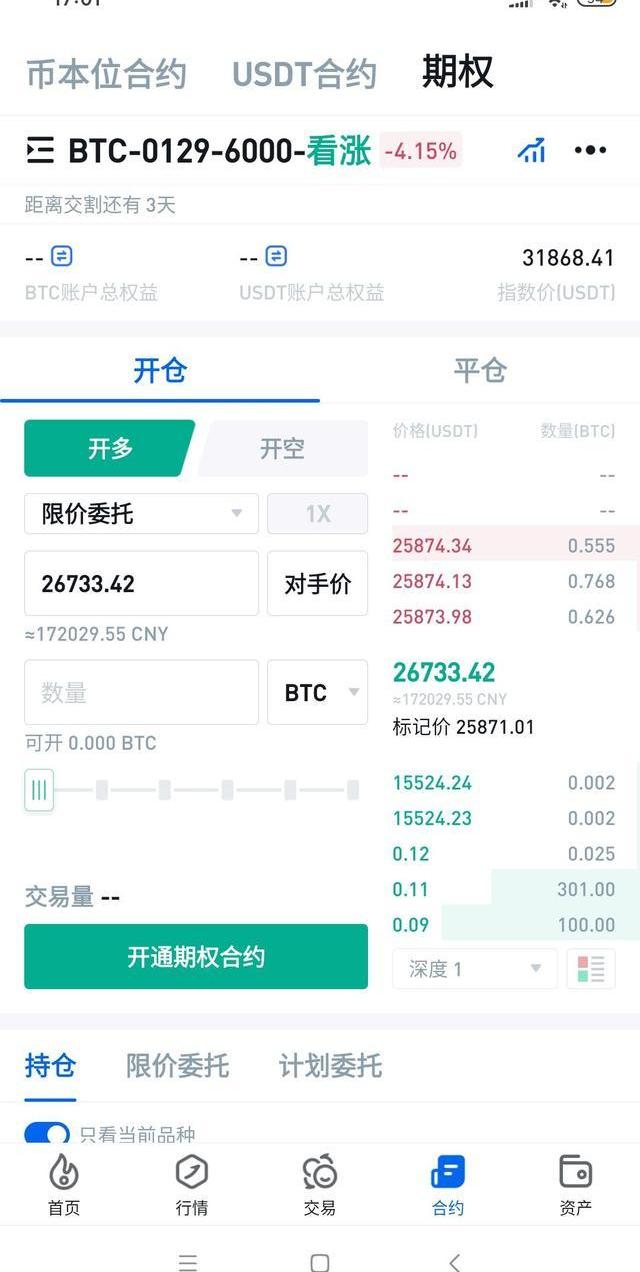640x1272 pixels.
Task: Toggle 只看当前品种 switch
Action: [x=46, y=1134]
